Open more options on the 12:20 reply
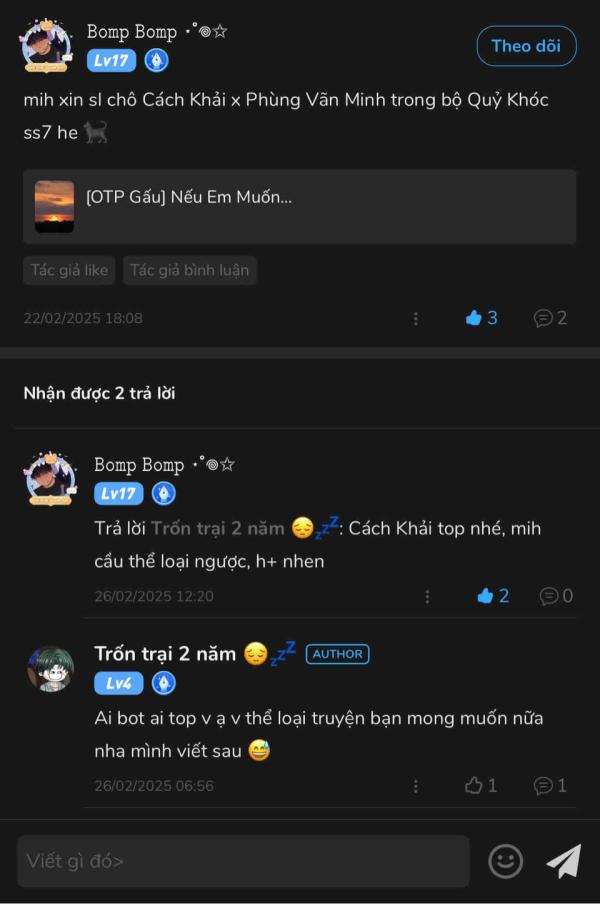 427,596
